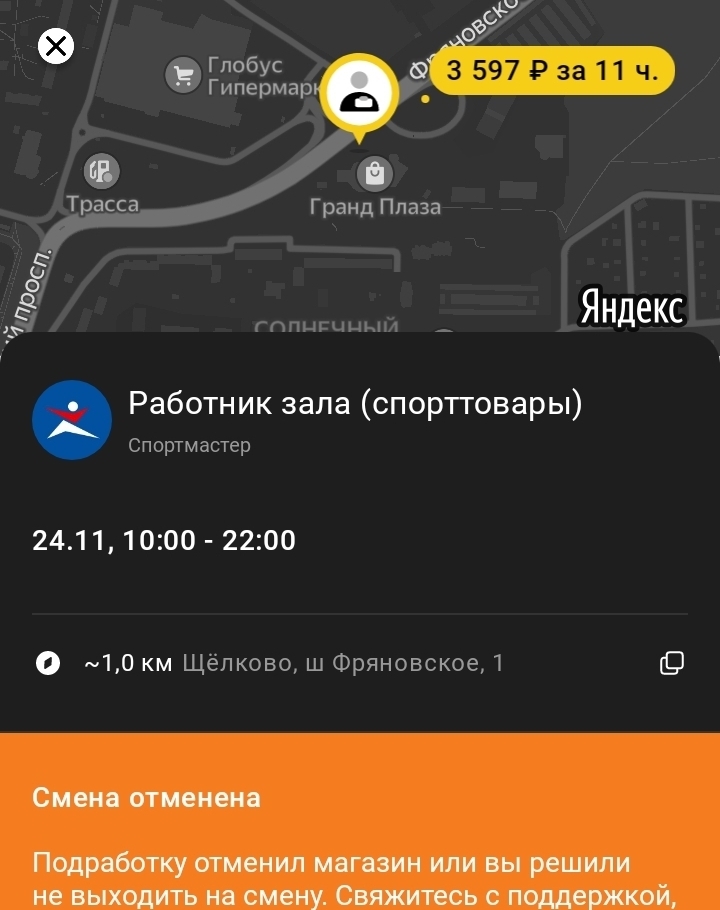
Task: Click the address Щёлково, ш Фряновское, 1
Action: click(343, 662)
